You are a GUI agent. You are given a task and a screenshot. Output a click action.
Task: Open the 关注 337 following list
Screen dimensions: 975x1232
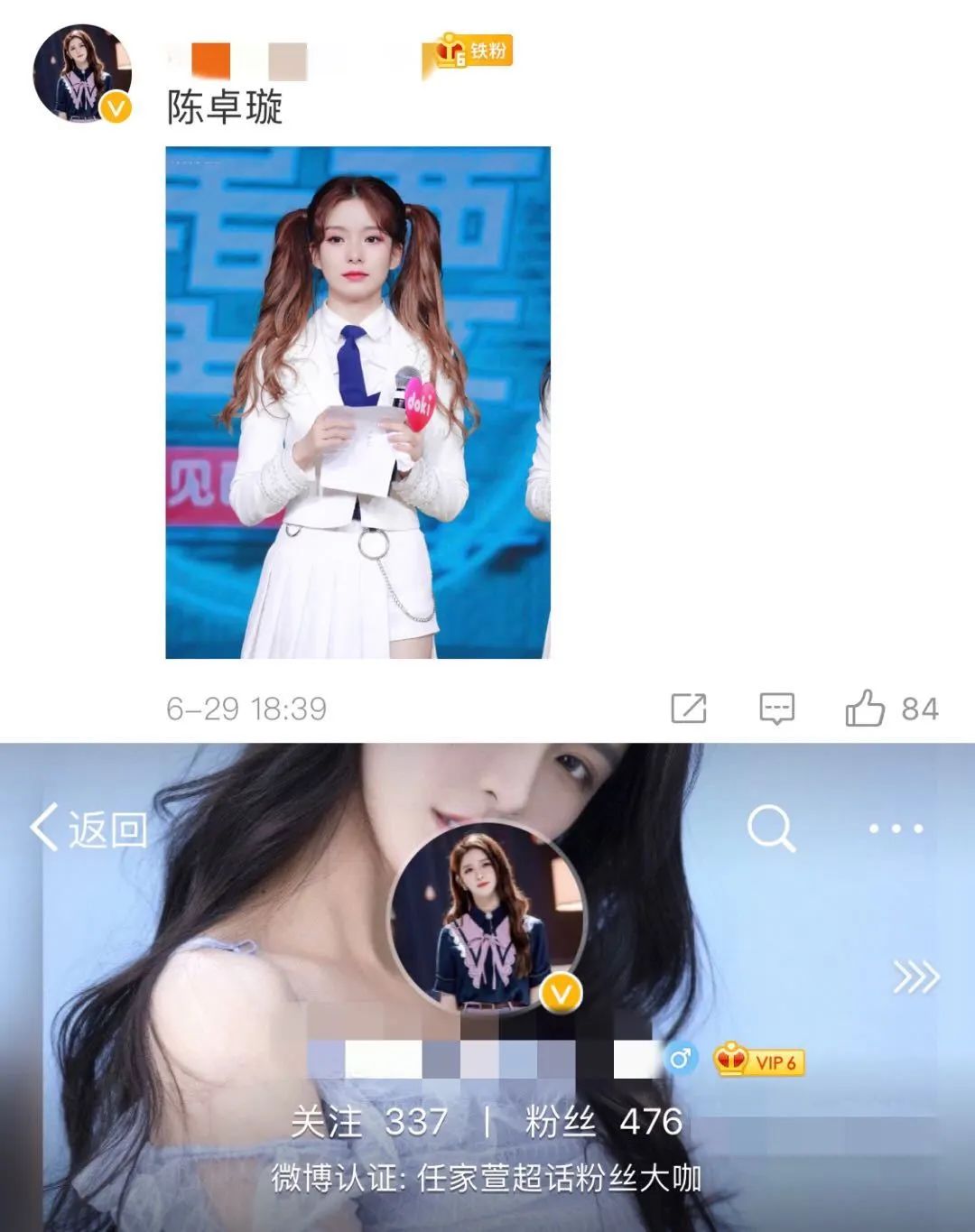(369, 1122)
